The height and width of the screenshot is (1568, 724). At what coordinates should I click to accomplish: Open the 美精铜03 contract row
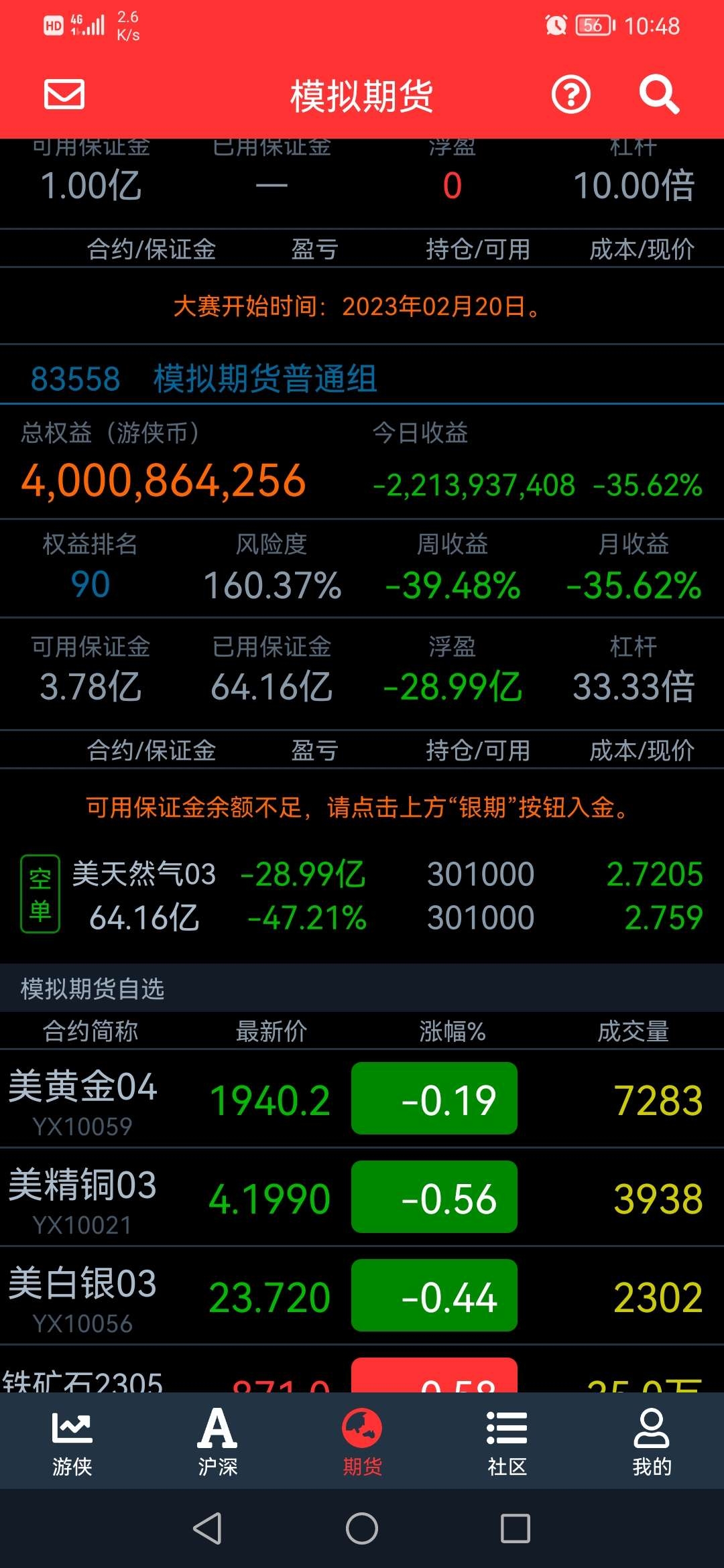click(x=362, y=1197)
